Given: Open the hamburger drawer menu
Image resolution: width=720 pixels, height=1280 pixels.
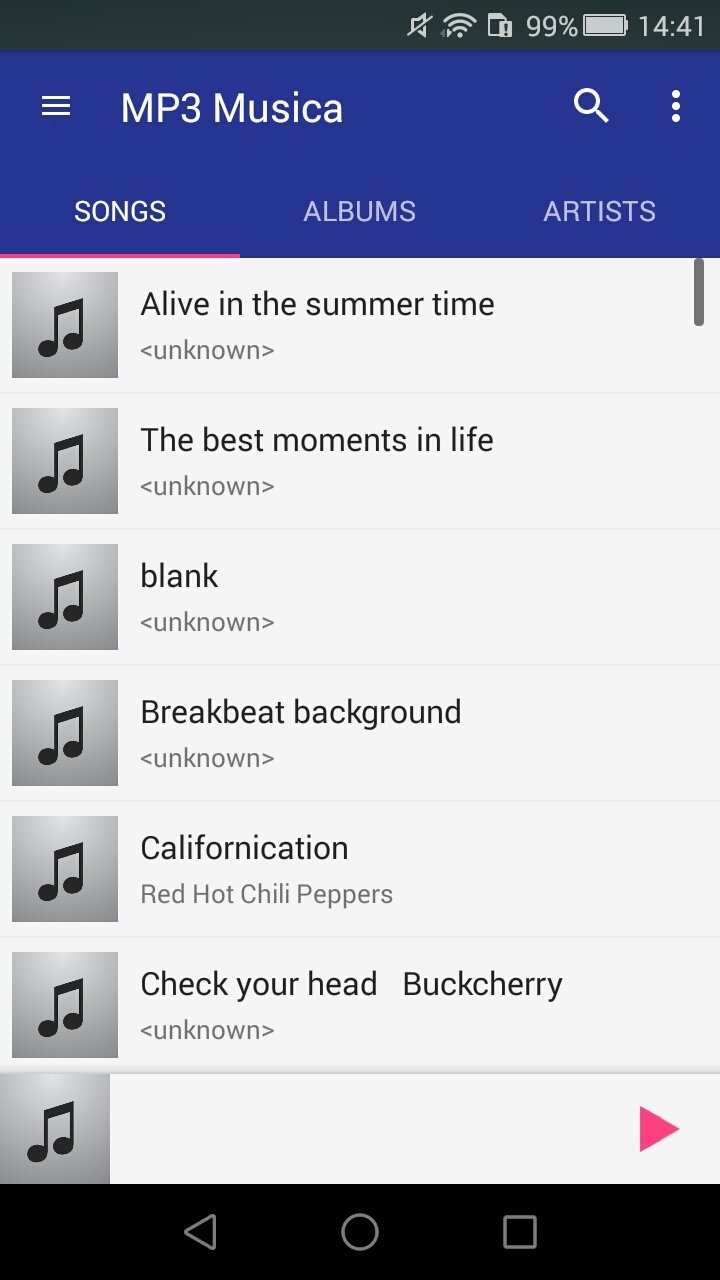Looking at the screenshot, I should pos(56,107).
